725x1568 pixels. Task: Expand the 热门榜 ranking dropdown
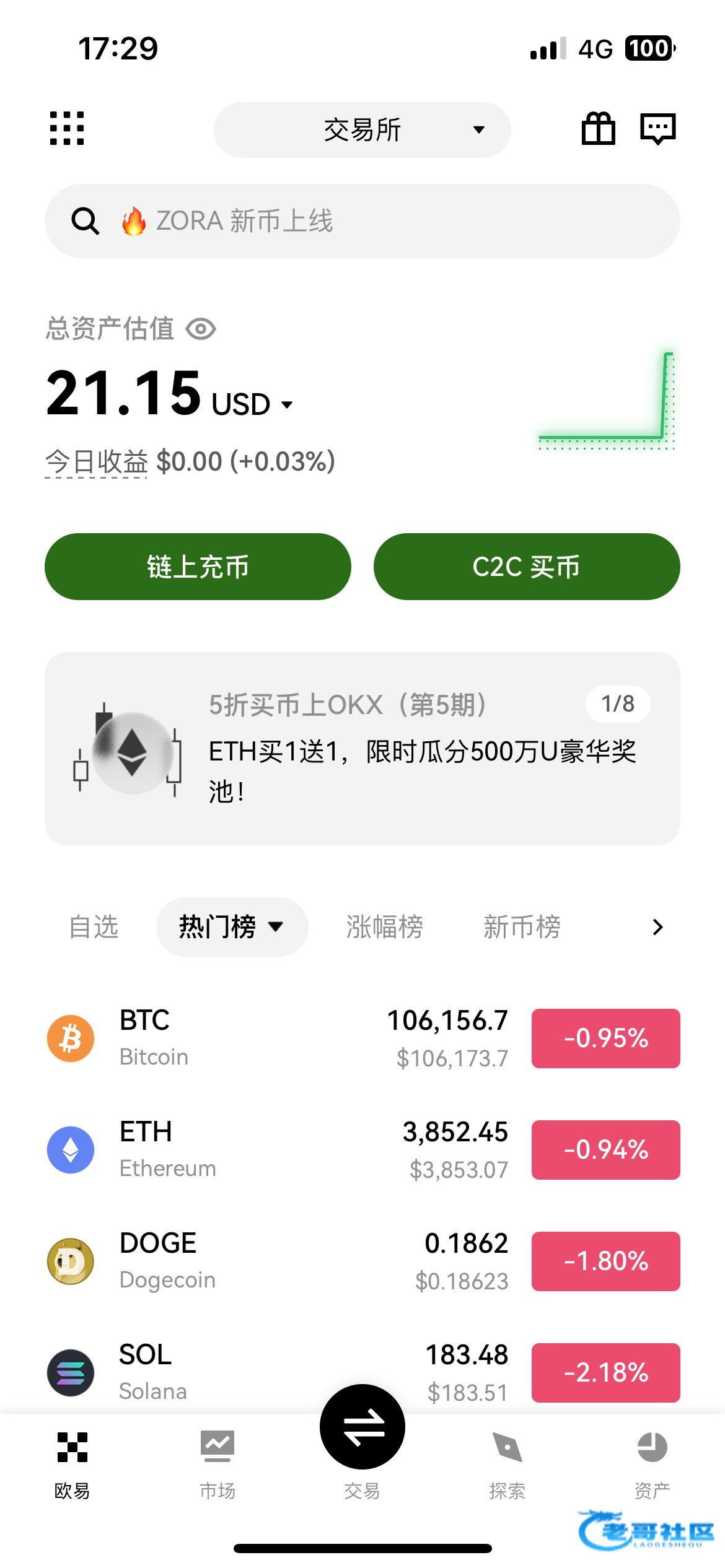(232, 927)
